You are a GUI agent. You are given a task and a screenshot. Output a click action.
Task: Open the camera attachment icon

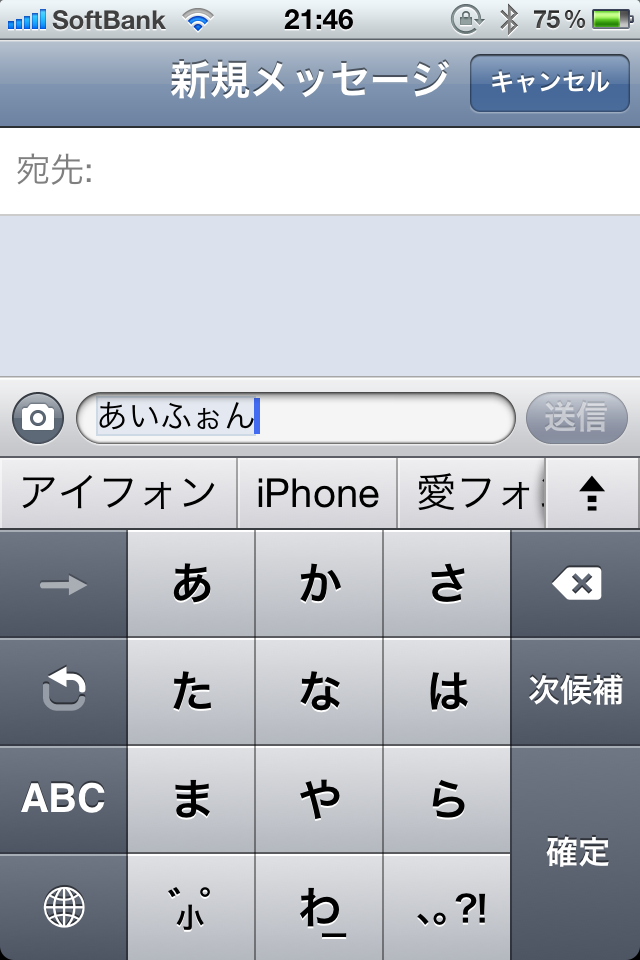click(x=38, y=417)
